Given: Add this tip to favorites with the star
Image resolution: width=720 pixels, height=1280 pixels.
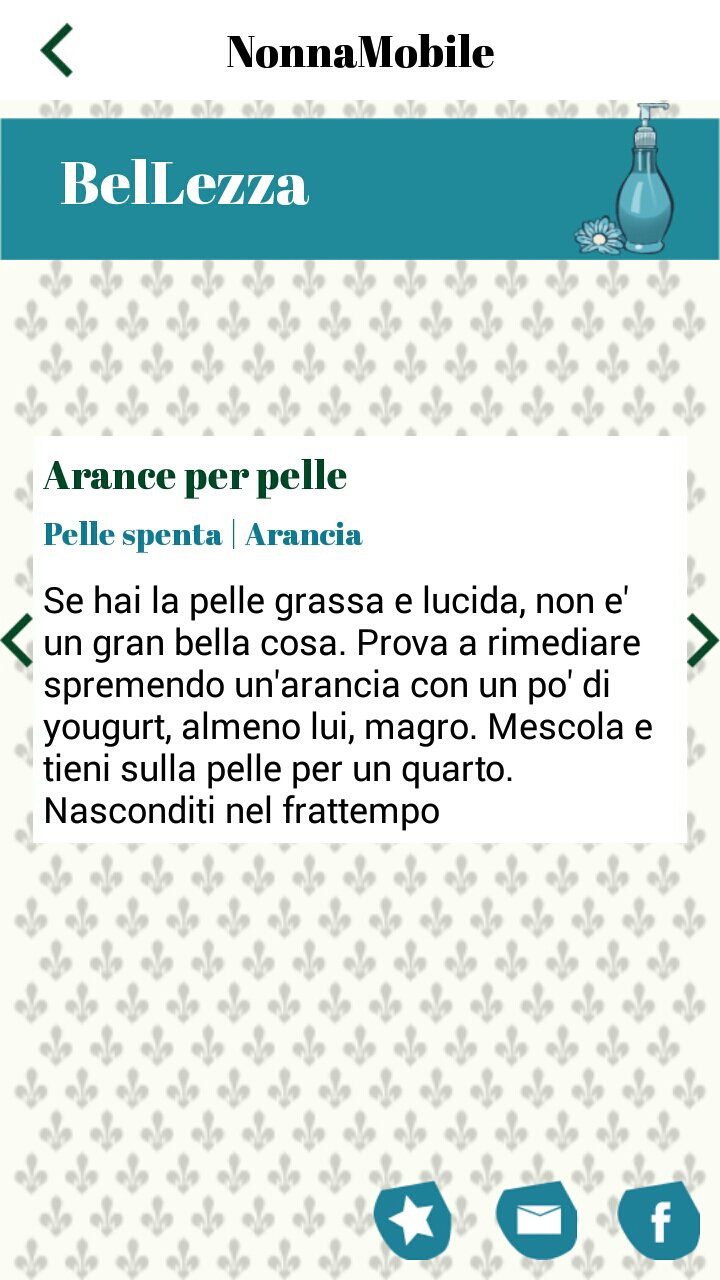Looking at the screenshot, I should point(413,1220).
